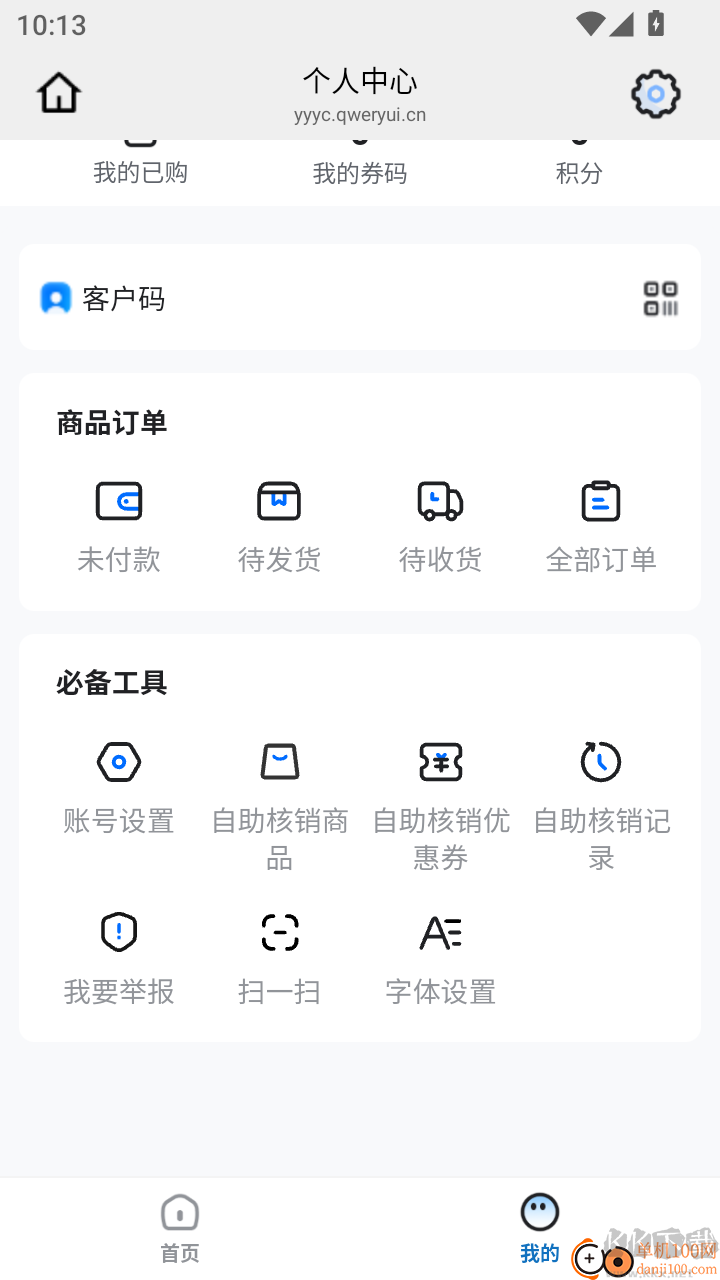Show the 客户码 QR code icon

[x=658, y=297]
